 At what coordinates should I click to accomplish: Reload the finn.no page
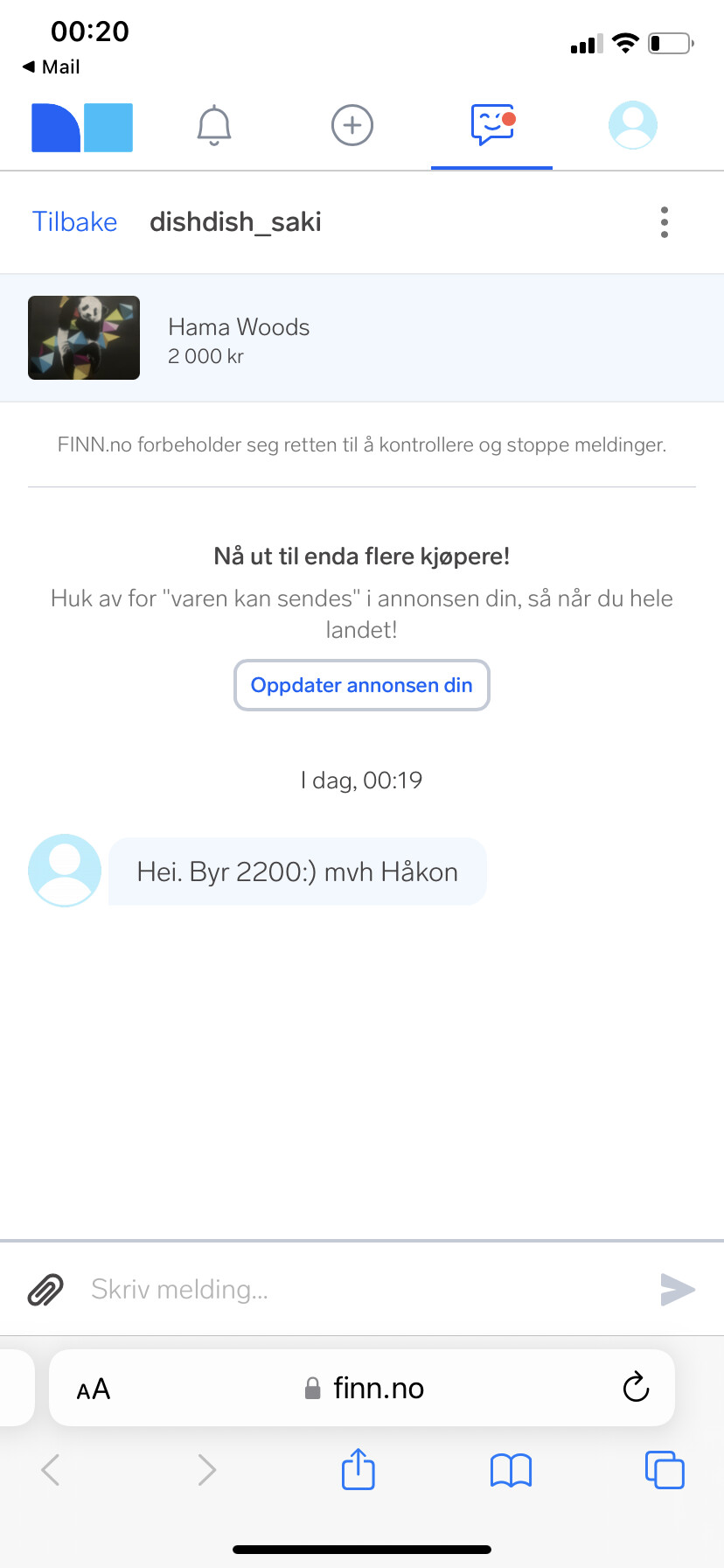pos(636,1387)
